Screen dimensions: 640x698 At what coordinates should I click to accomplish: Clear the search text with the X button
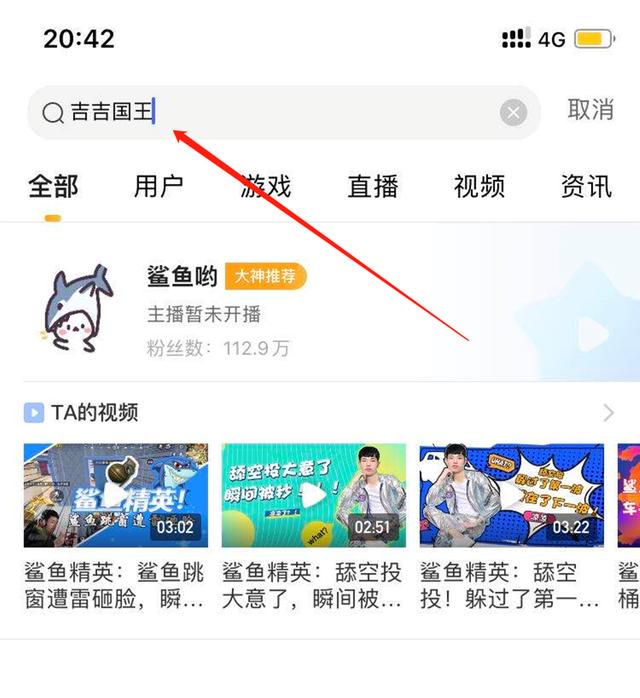[x=513, y=113]
